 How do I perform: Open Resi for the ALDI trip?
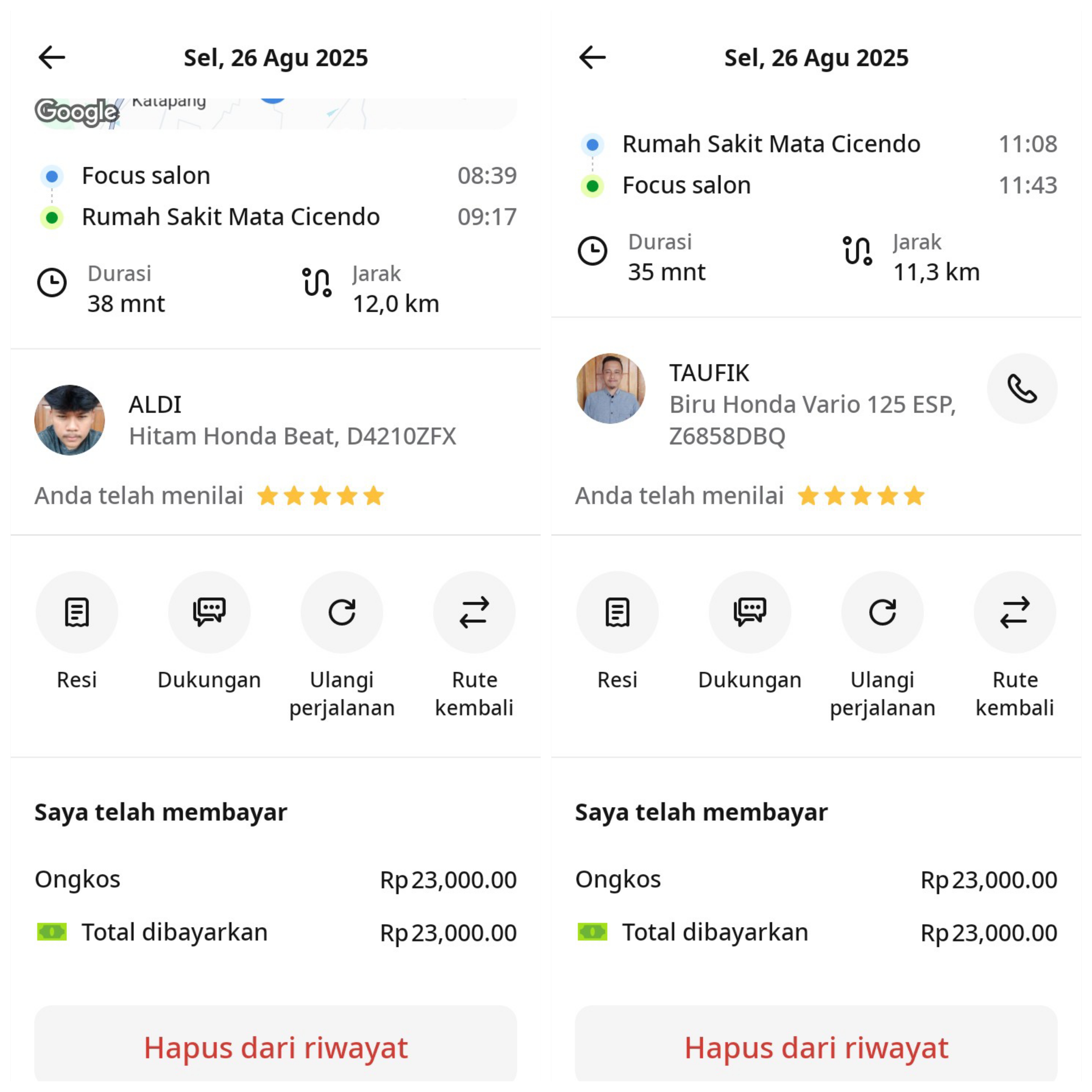[77, 612]
